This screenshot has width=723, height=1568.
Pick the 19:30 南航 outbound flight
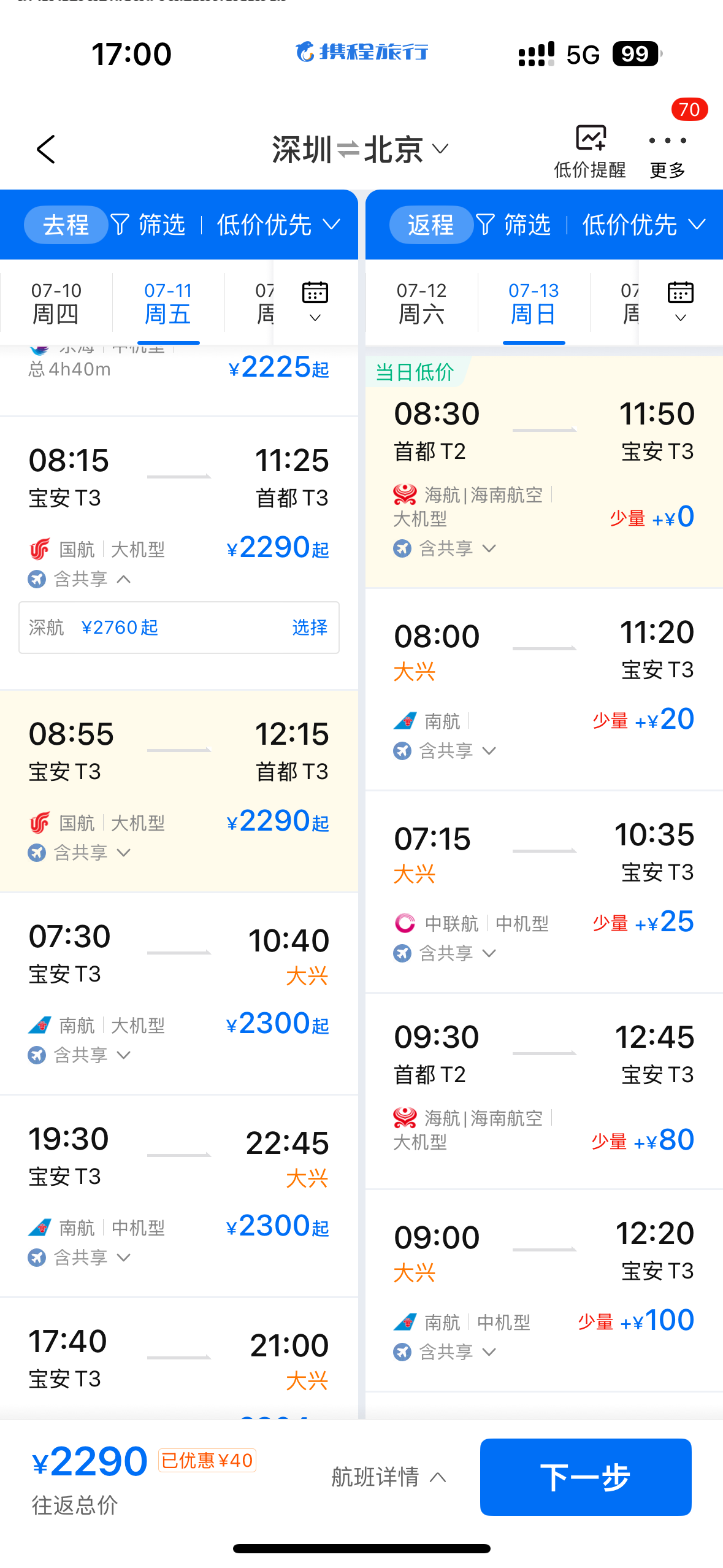(179, 1196)
